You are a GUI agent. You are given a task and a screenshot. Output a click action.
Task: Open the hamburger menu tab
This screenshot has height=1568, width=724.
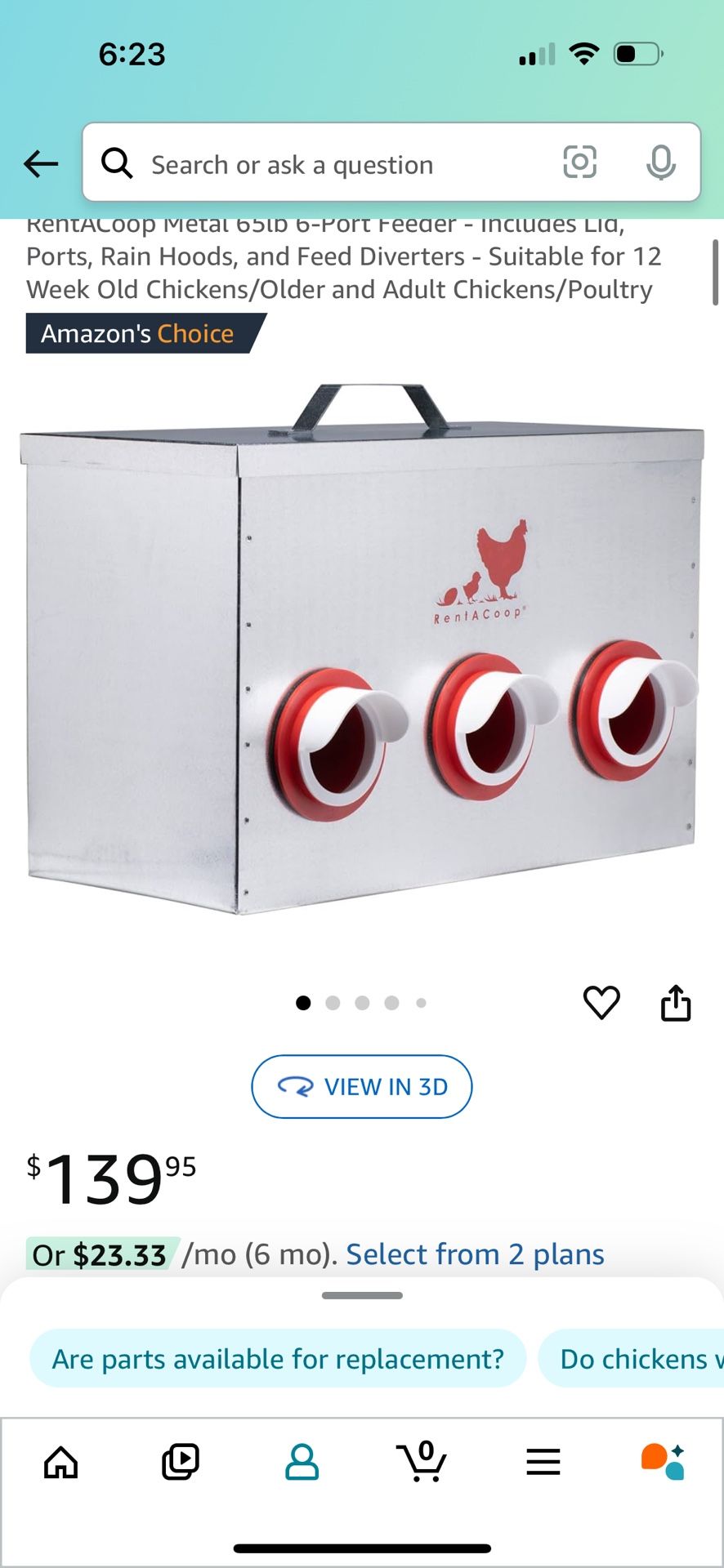543,1462
